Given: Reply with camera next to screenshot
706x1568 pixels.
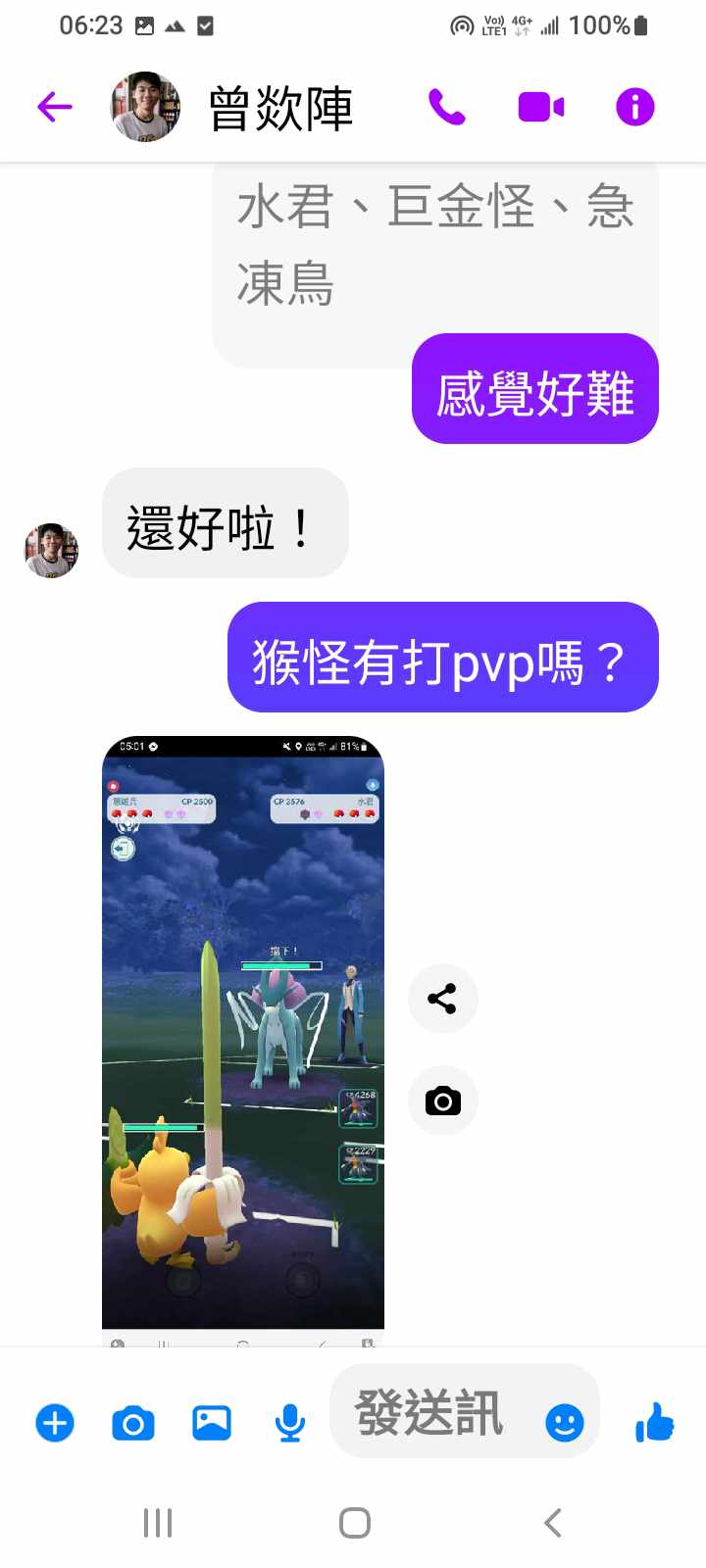Looking at the screenshot, I should point(442,1101).
